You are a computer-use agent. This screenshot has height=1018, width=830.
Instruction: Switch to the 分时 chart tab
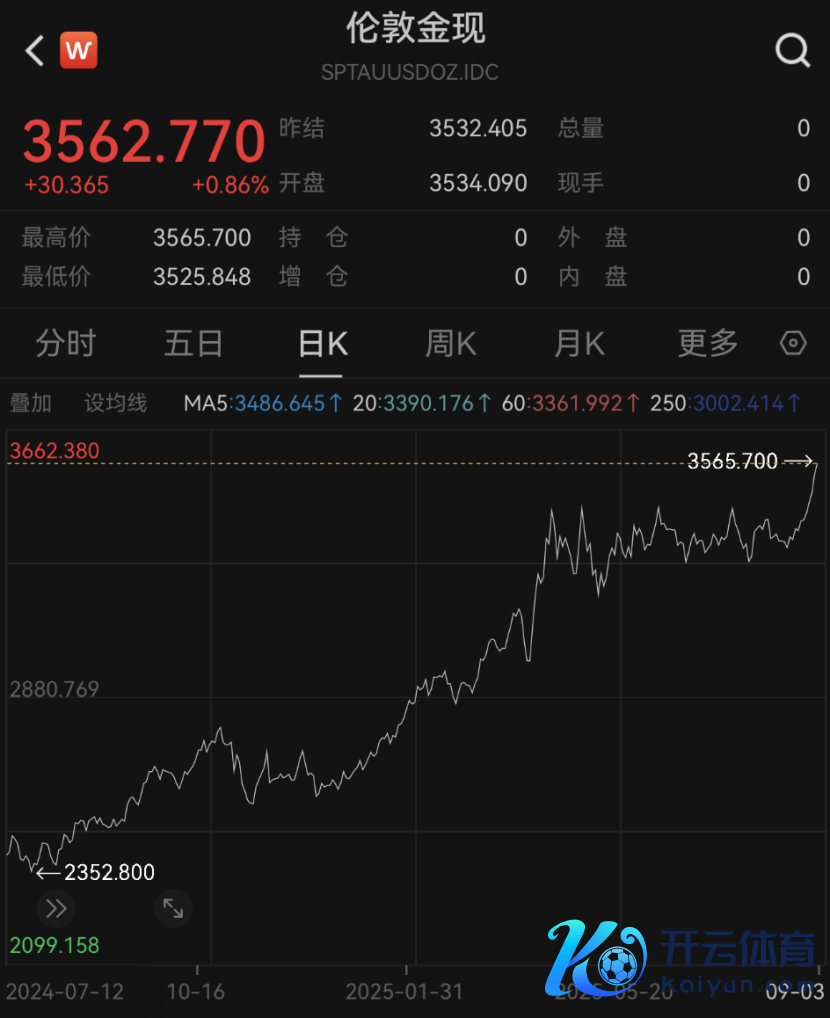tap(65, 344)
